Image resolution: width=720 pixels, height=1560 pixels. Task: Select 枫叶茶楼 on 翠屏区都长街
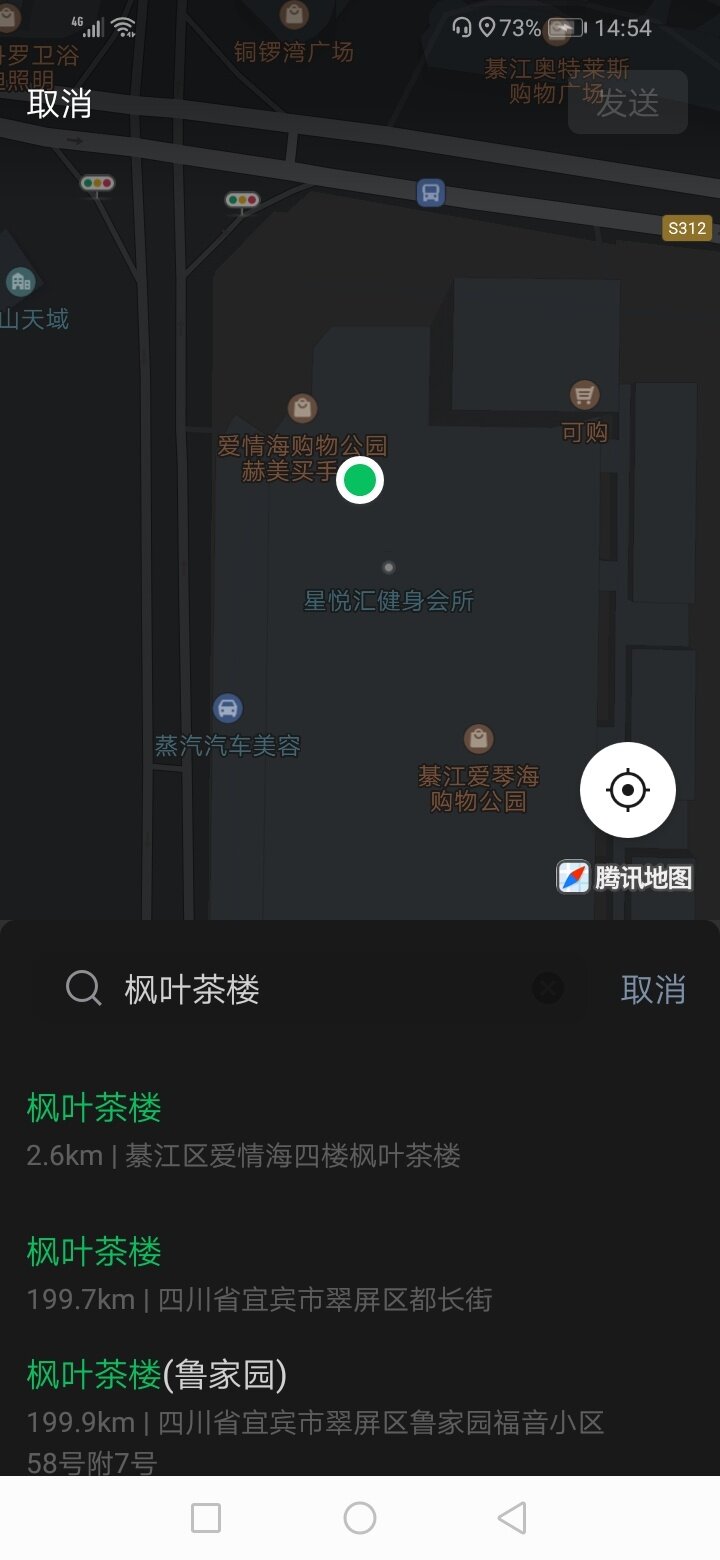coord(260,1274)
